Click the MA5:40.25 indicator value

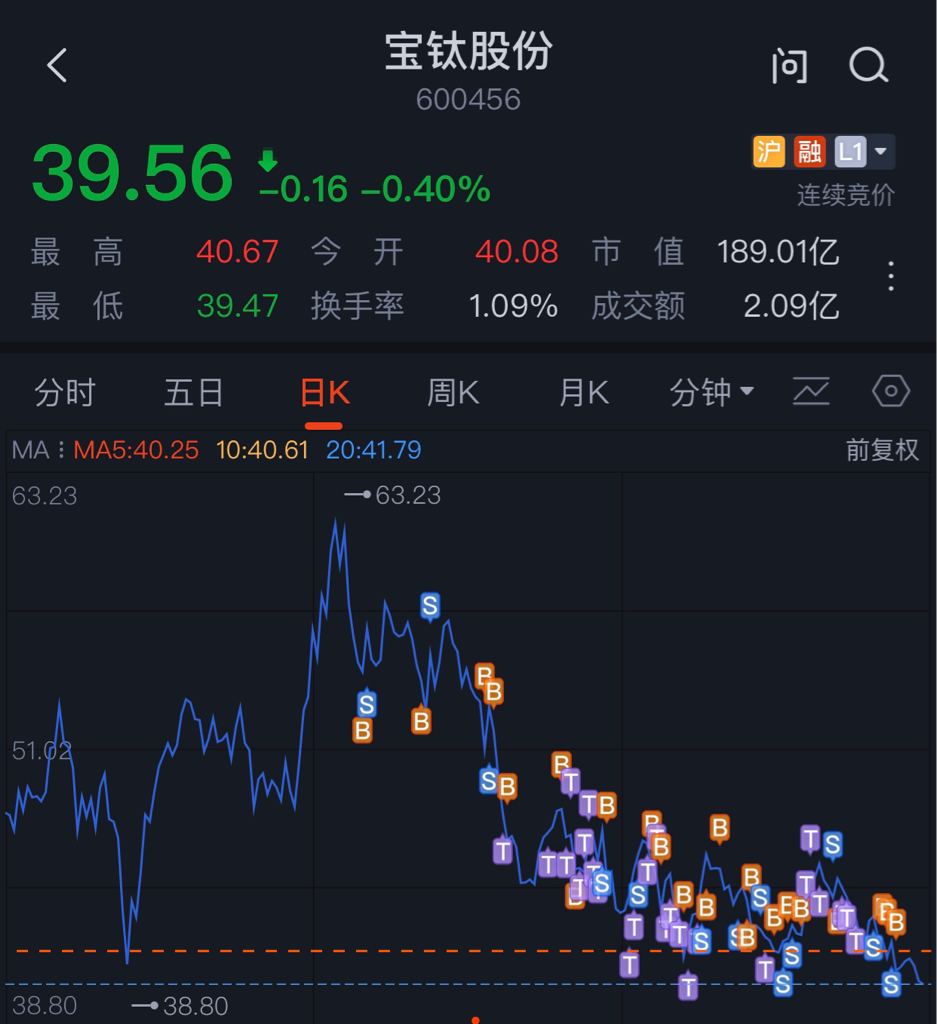tap(136, 450)
